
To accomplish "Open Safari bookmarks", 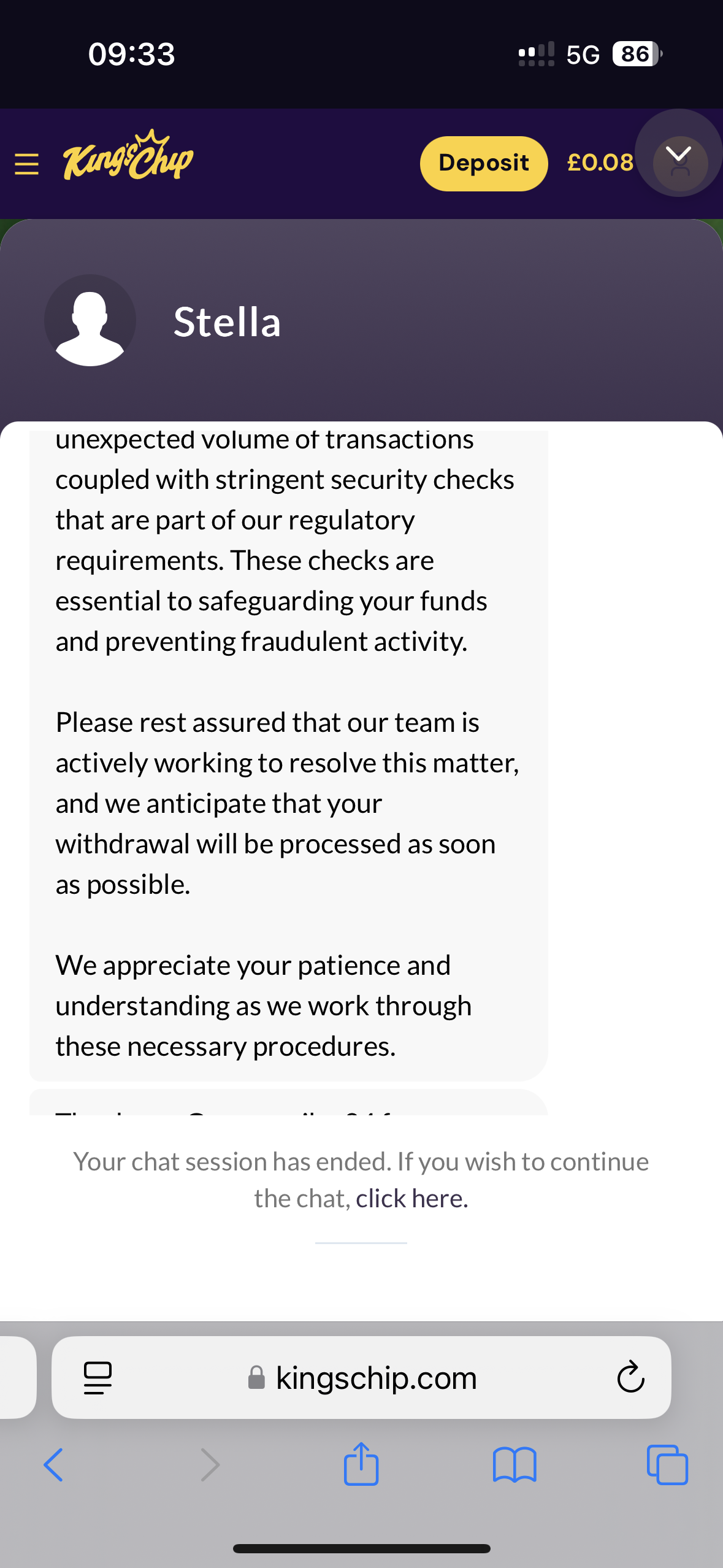I will (x=514, y=1464).
